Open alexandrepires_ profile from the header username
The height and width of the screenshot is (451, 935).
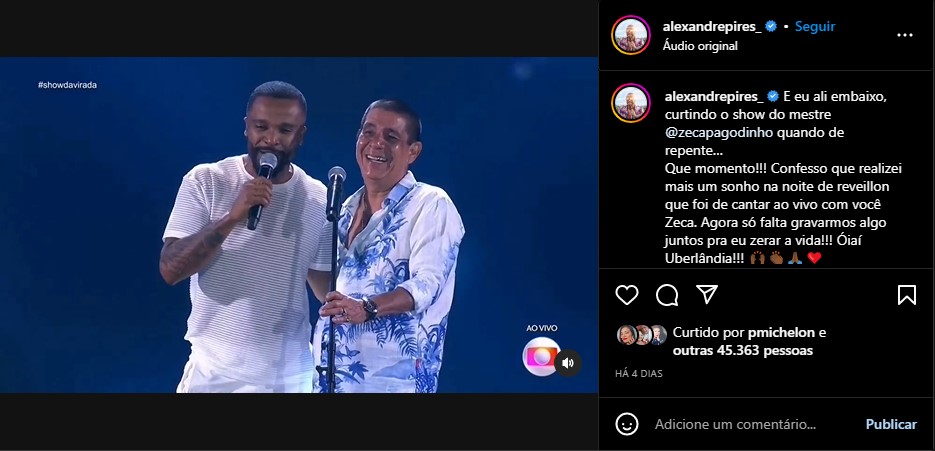710,26
